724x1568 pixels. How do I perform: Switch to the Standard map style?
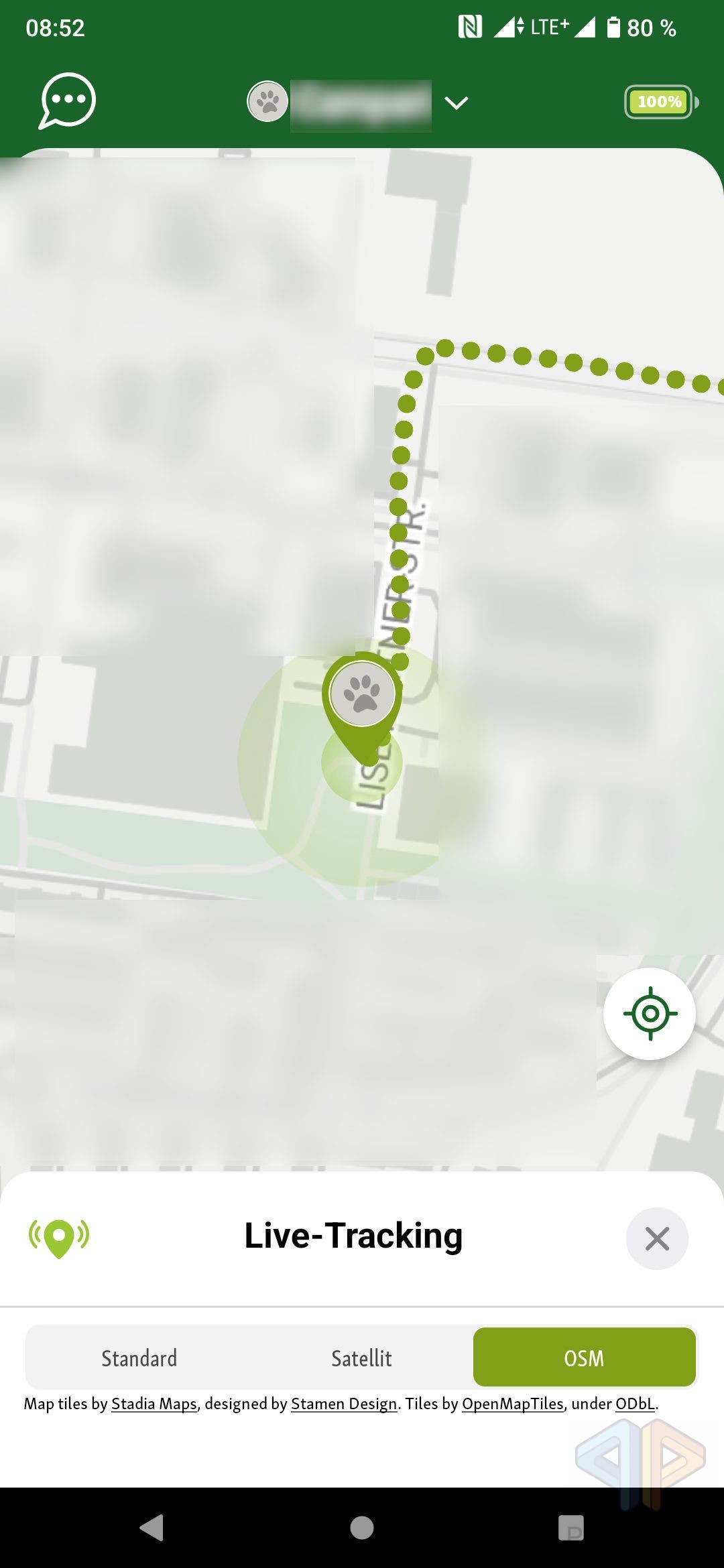139,1358
